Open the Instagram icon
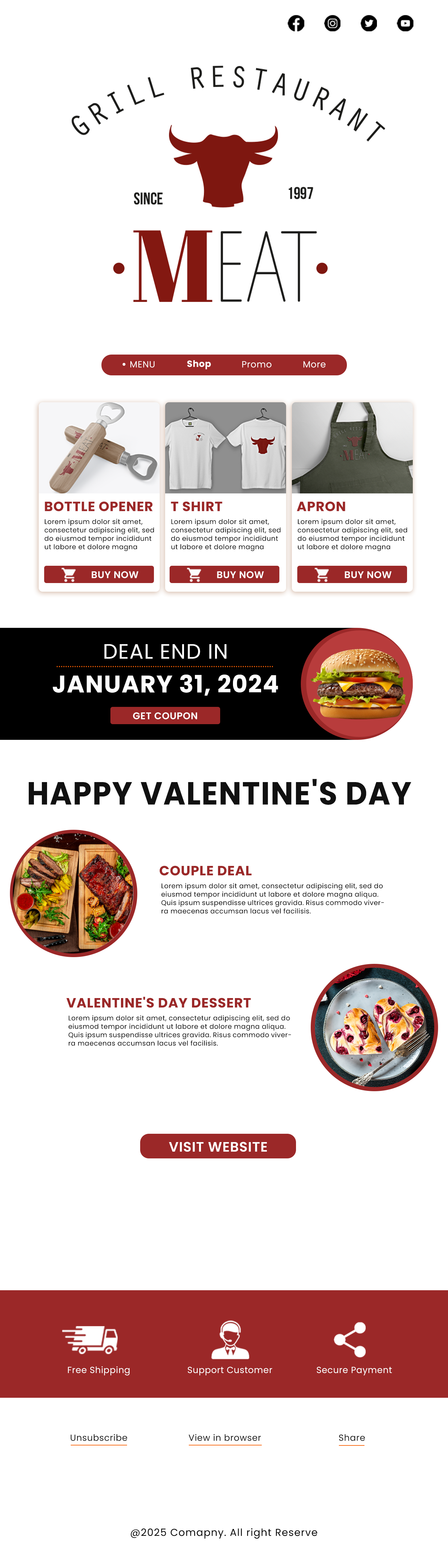 click(332, 23)
